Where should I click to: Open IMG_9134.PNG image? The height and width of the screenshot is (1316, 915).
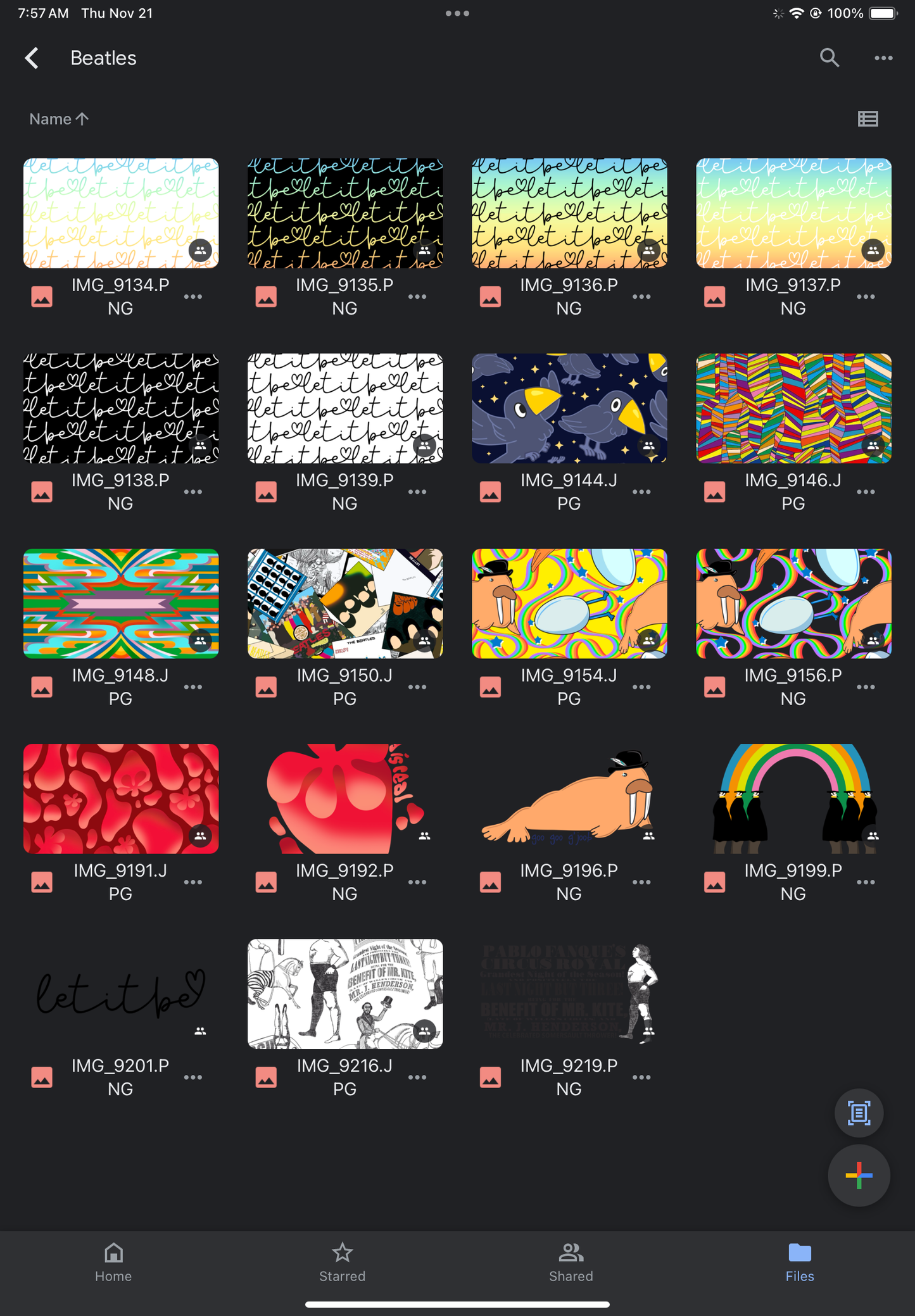pyautogui.click(x=121, y=213)
